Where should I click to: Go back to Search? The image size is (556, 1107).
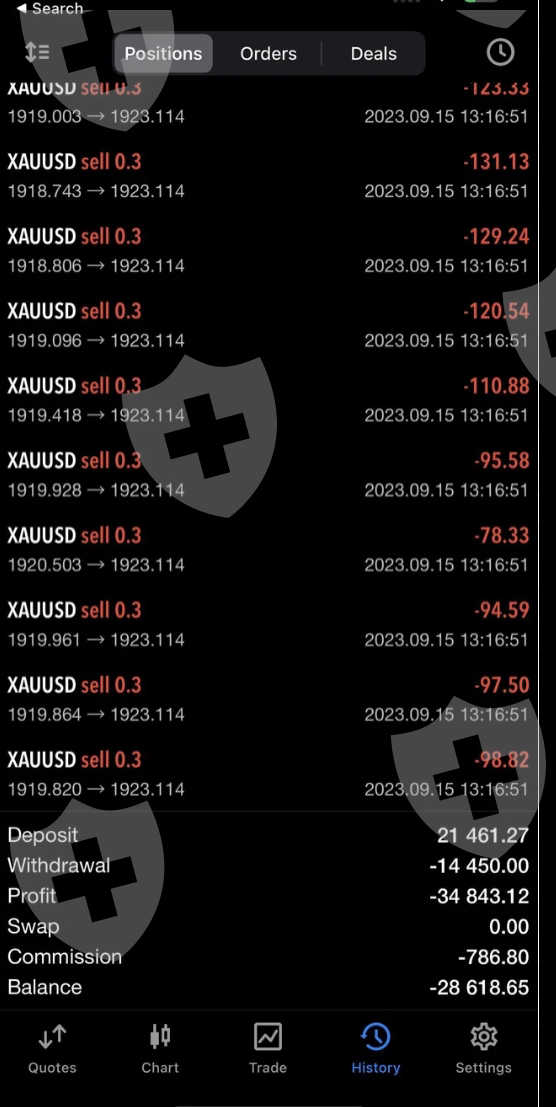click(49, 8)
